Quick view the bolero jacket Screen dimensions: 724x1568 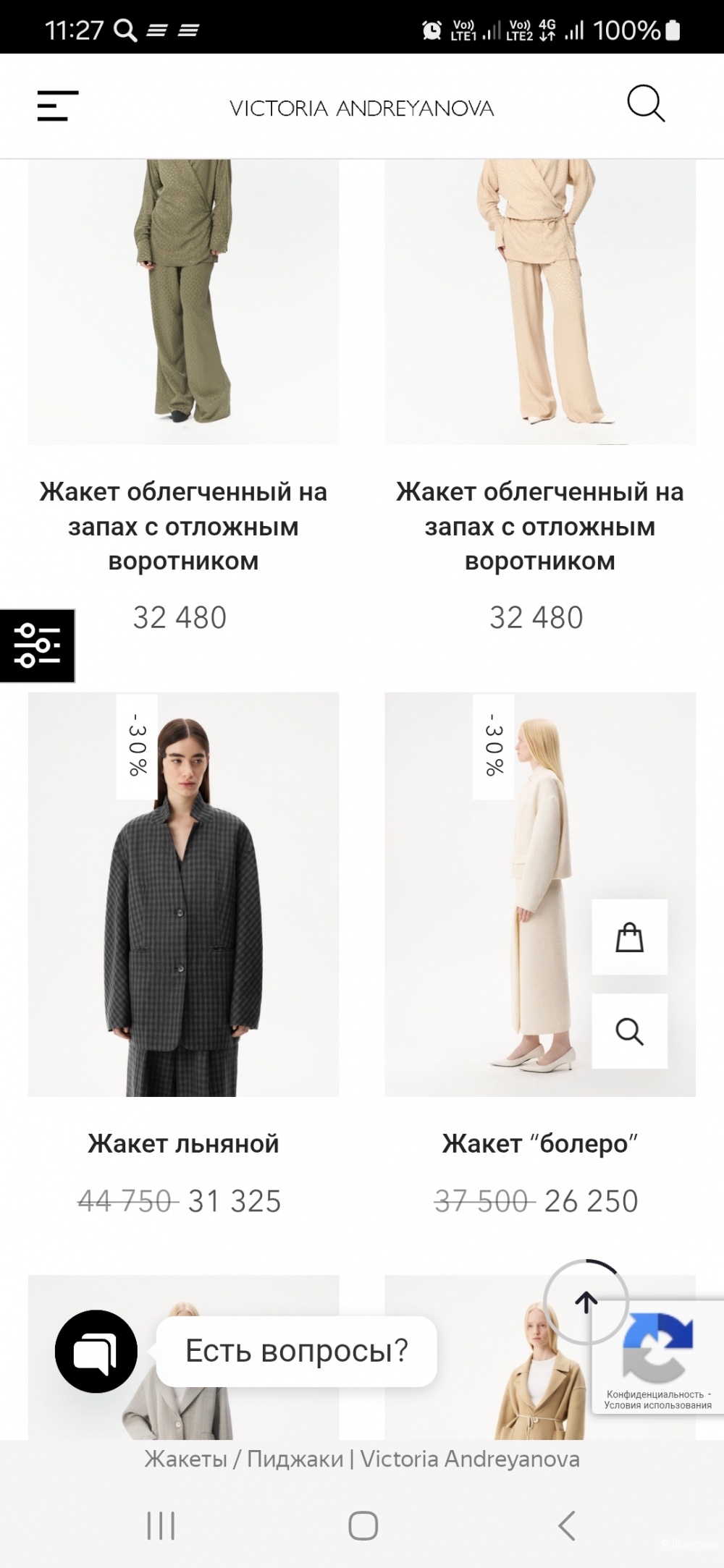click(629, 1031)
